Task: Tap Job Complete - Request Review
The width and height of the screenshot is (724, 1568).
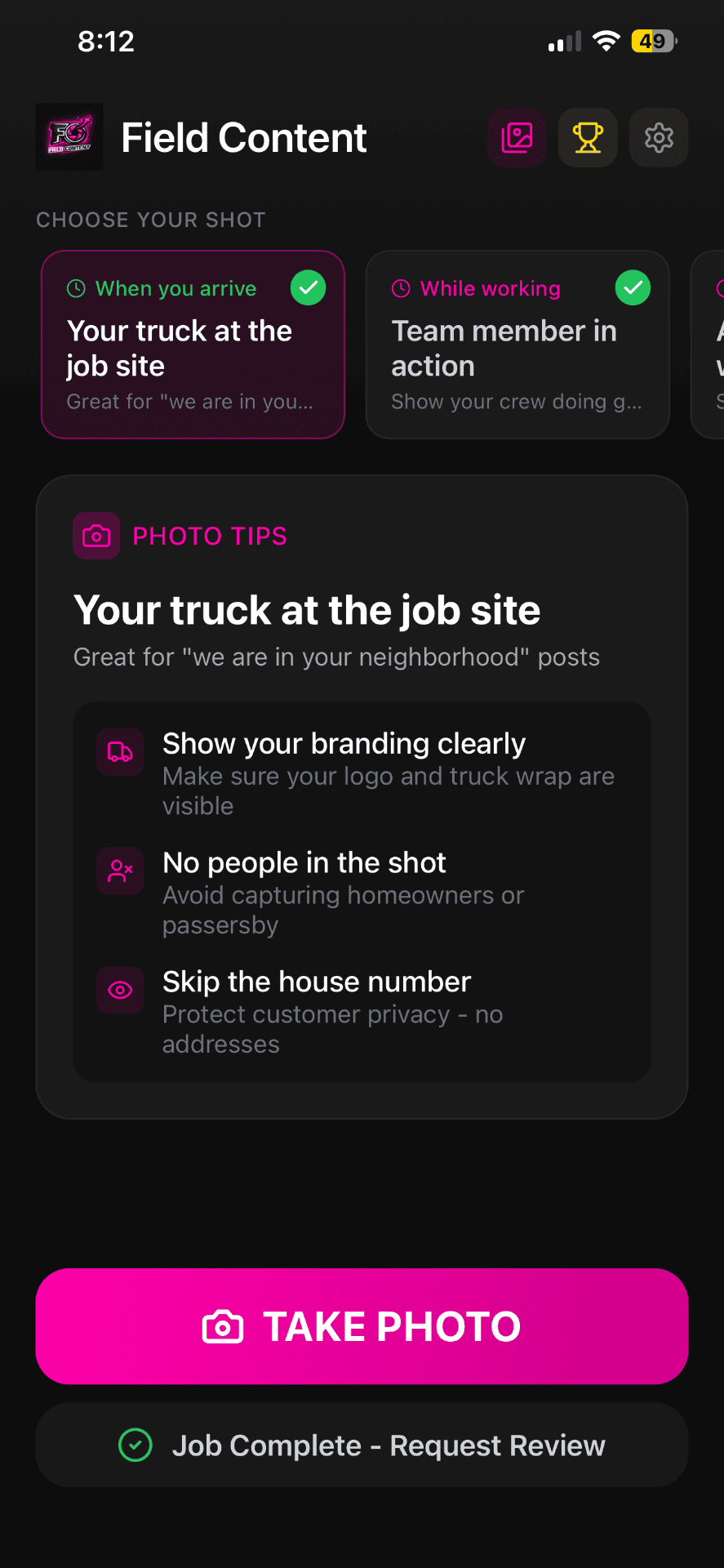Action: tap(362, 1445)
